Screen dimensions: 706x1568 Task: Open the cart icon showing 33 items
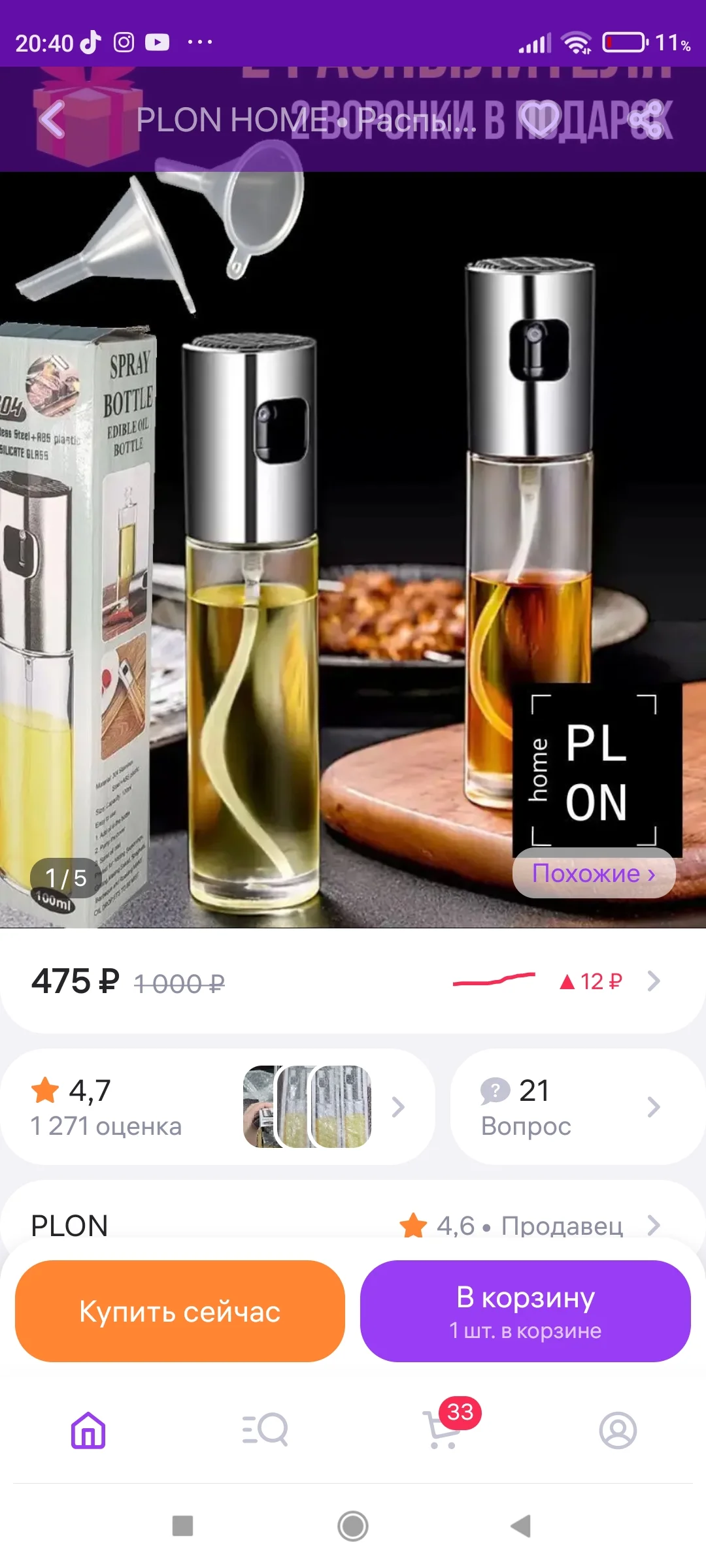(x=441, y=1428)
